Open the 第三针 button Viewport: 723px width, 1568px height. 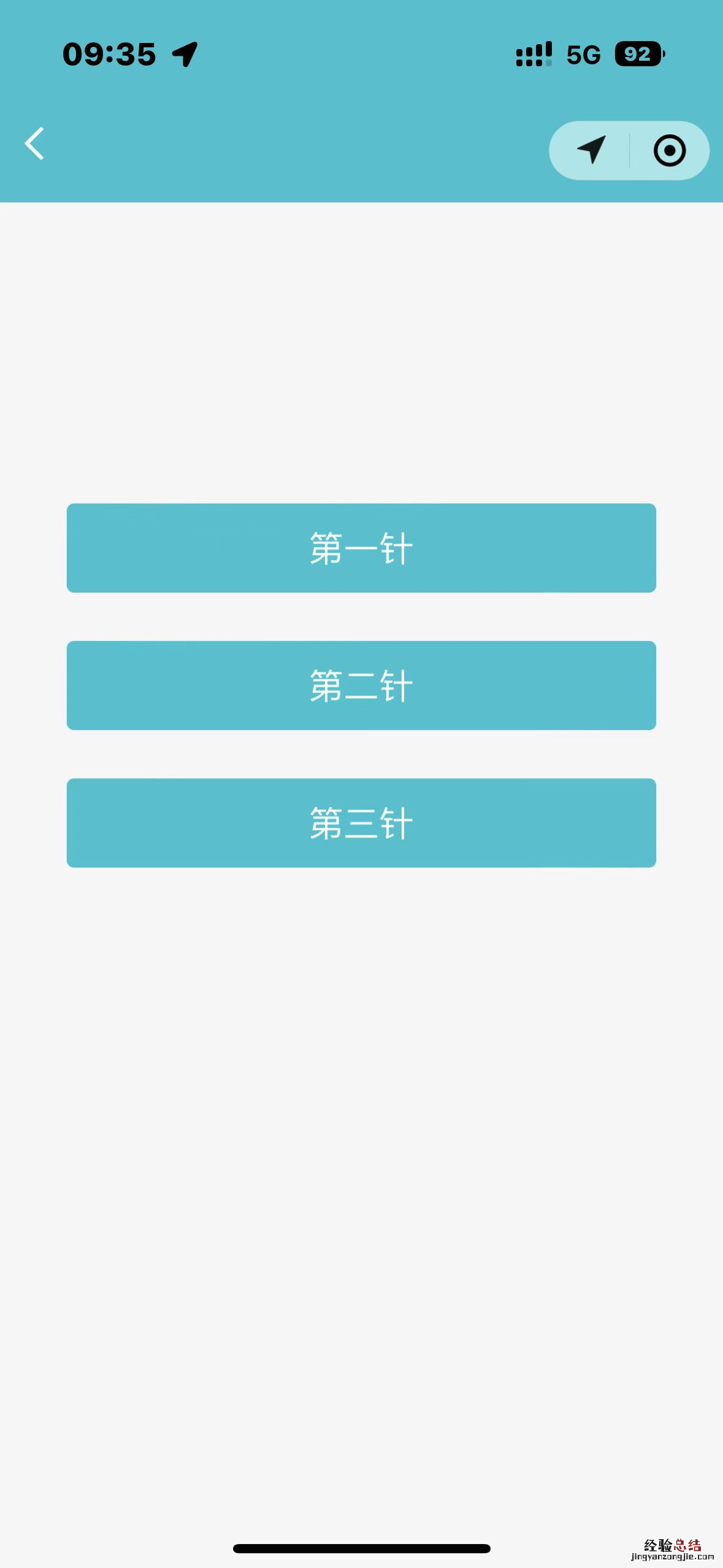[x=361, y=823]
